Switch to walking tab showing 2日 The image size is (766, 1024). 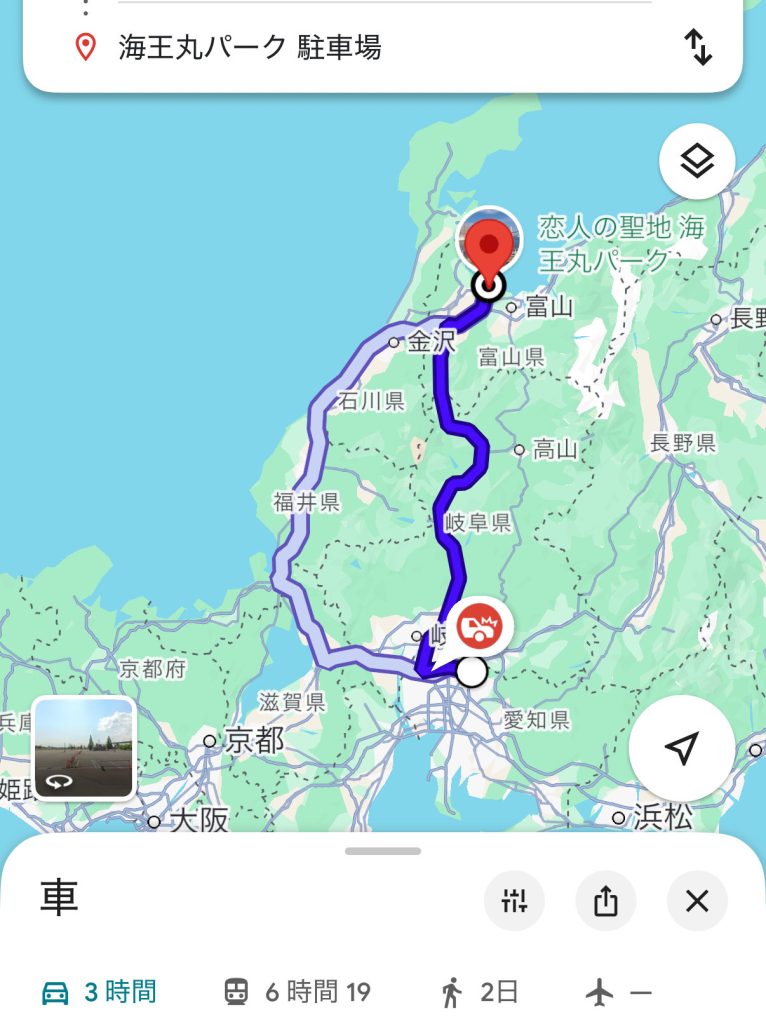pos(479,992)
